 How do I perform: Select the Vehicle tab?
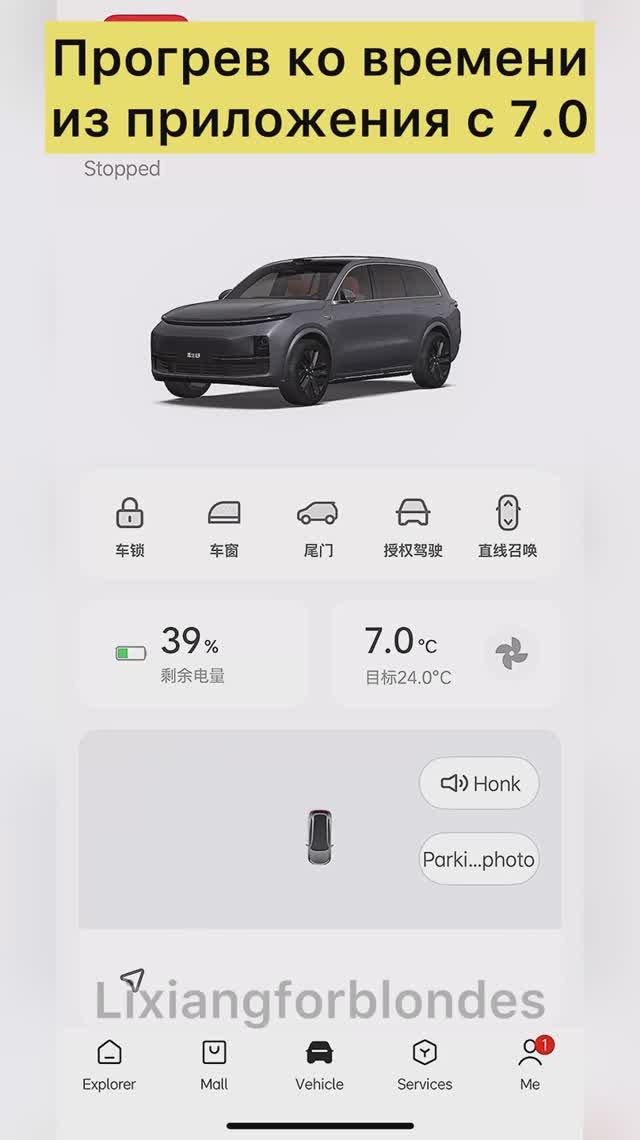(x=319, y=1064)
